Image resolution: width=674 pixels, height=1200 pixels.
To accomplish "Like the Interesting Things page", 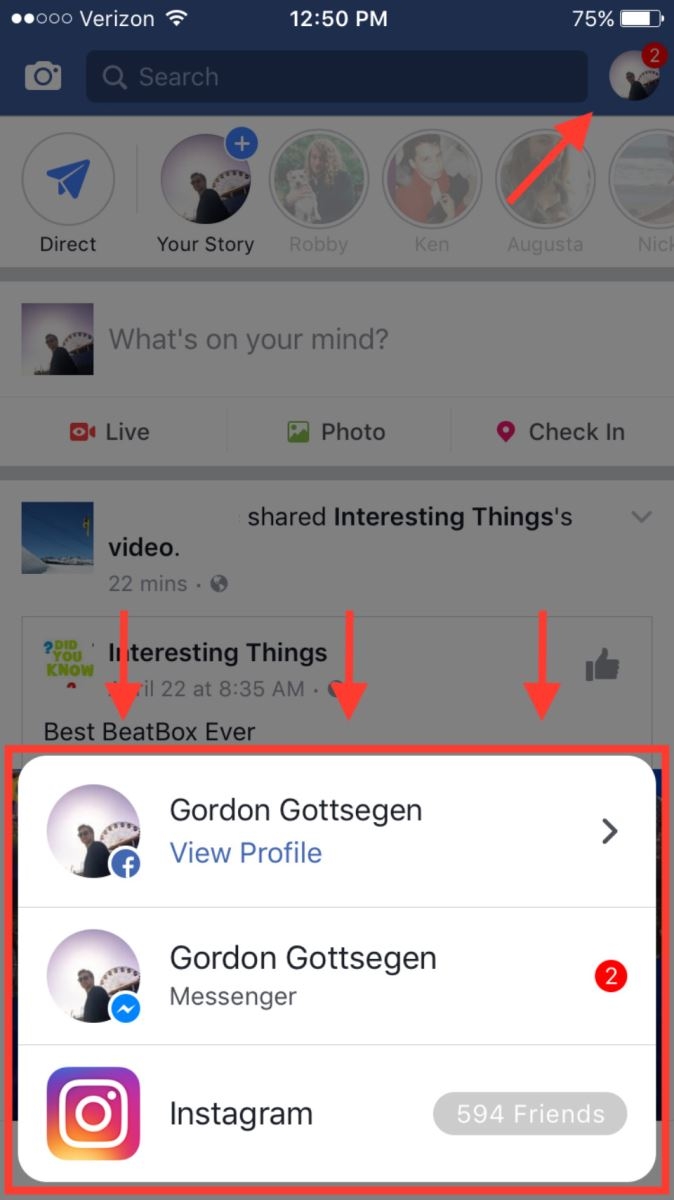I will pyautogui.click(x=603, y=664).
